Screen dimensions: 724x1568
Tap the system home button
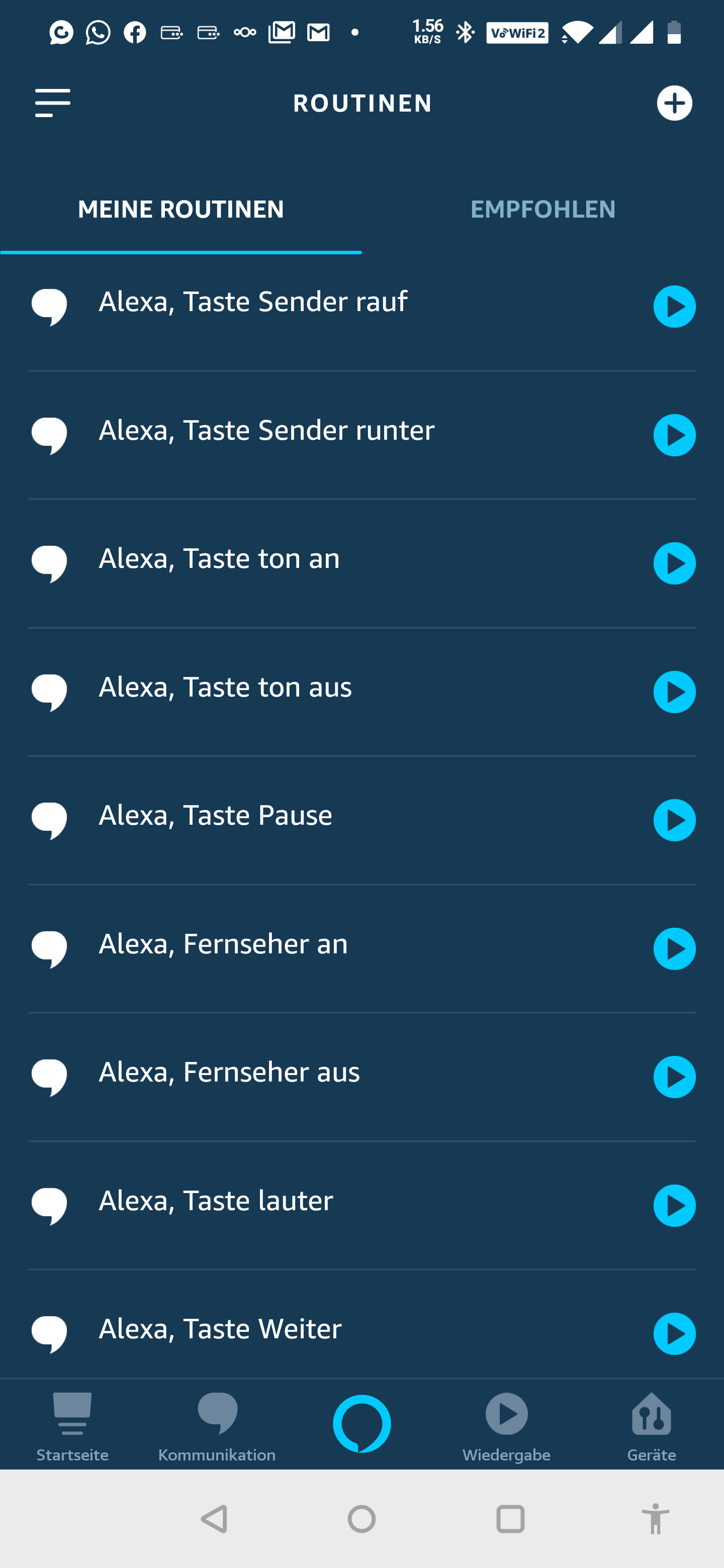[361, 1519]
